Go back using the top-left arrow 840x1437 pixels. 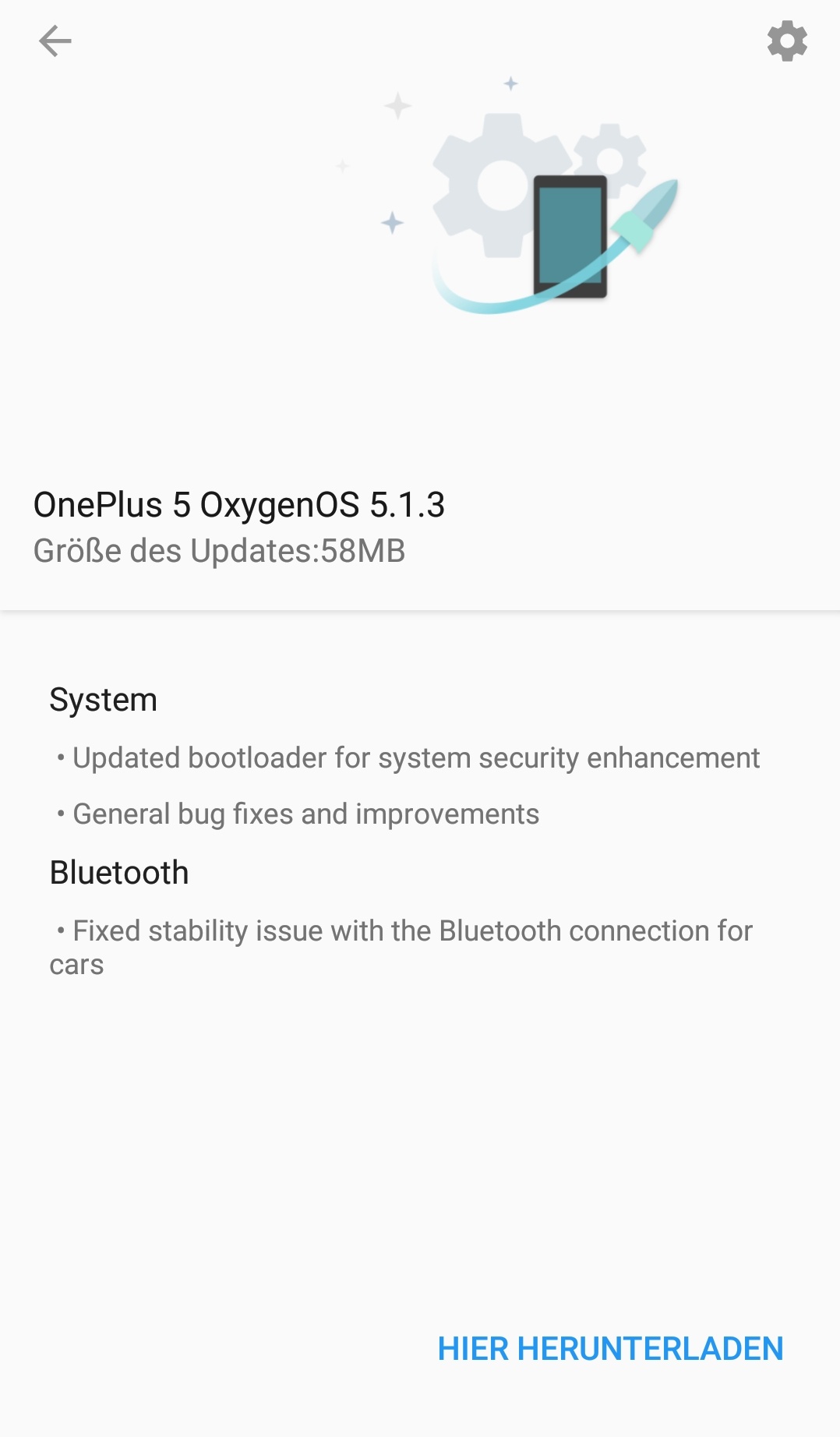[55, 41]
